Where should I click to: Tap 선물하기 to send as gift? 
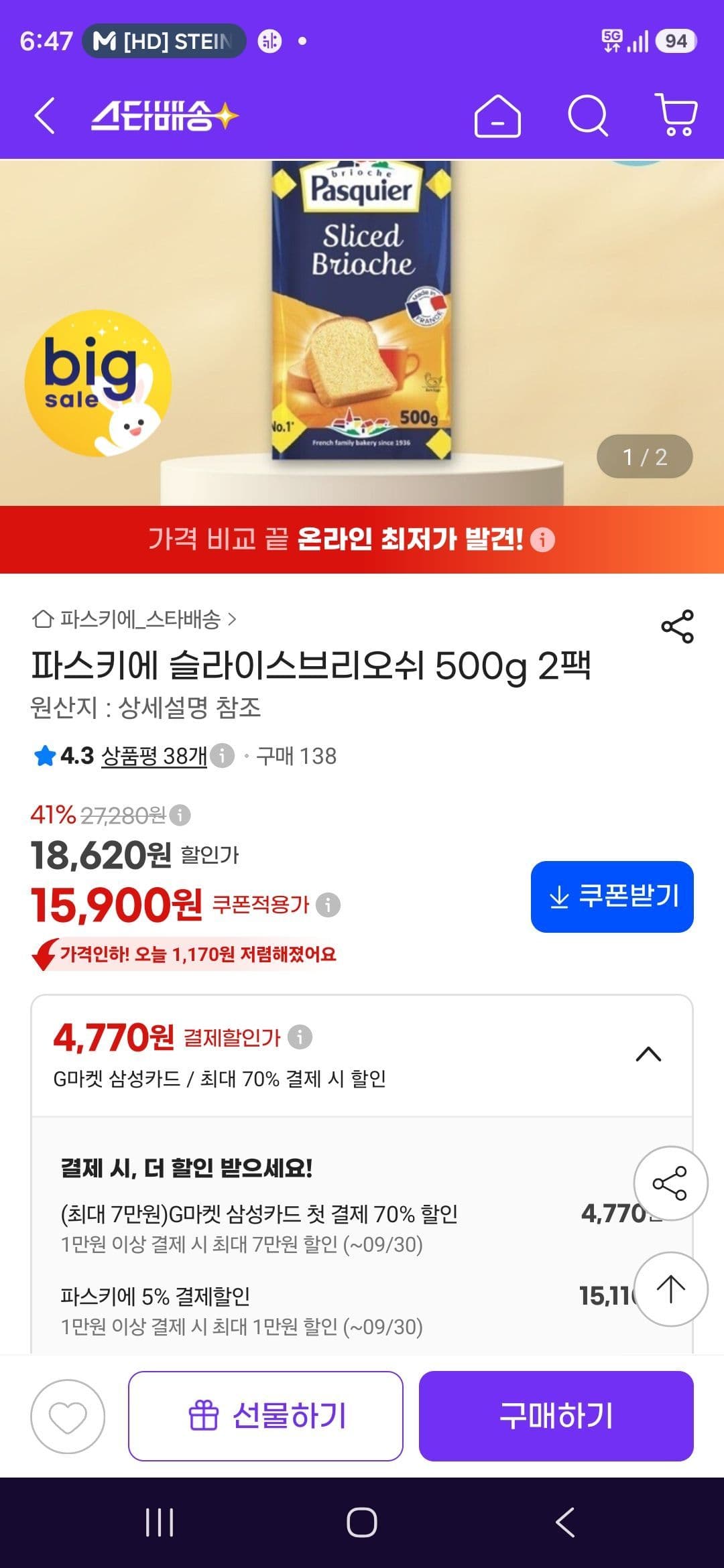click(x=265, y=1416)
